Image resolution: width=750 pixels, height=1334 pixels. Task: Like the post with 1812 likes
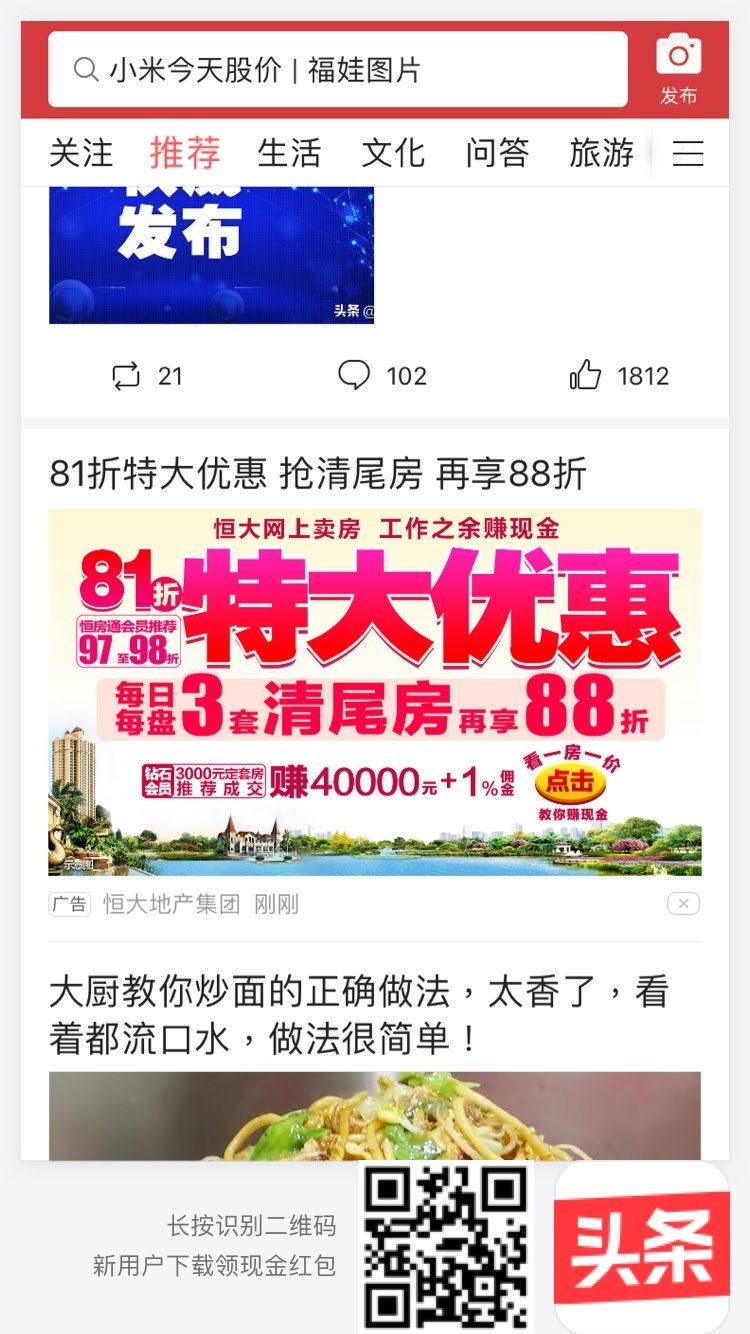pyautogui.click(x=619, y=376)
